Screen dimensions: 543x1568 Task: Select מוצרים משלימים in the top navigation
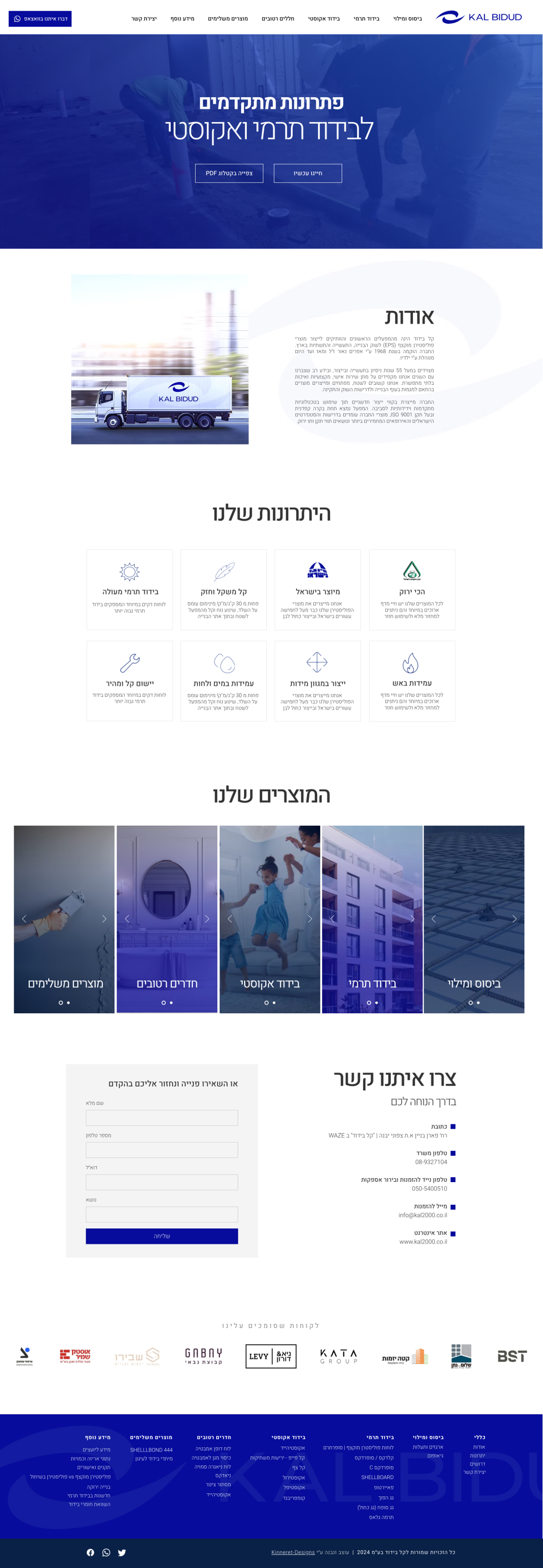[x=228, y=19]
